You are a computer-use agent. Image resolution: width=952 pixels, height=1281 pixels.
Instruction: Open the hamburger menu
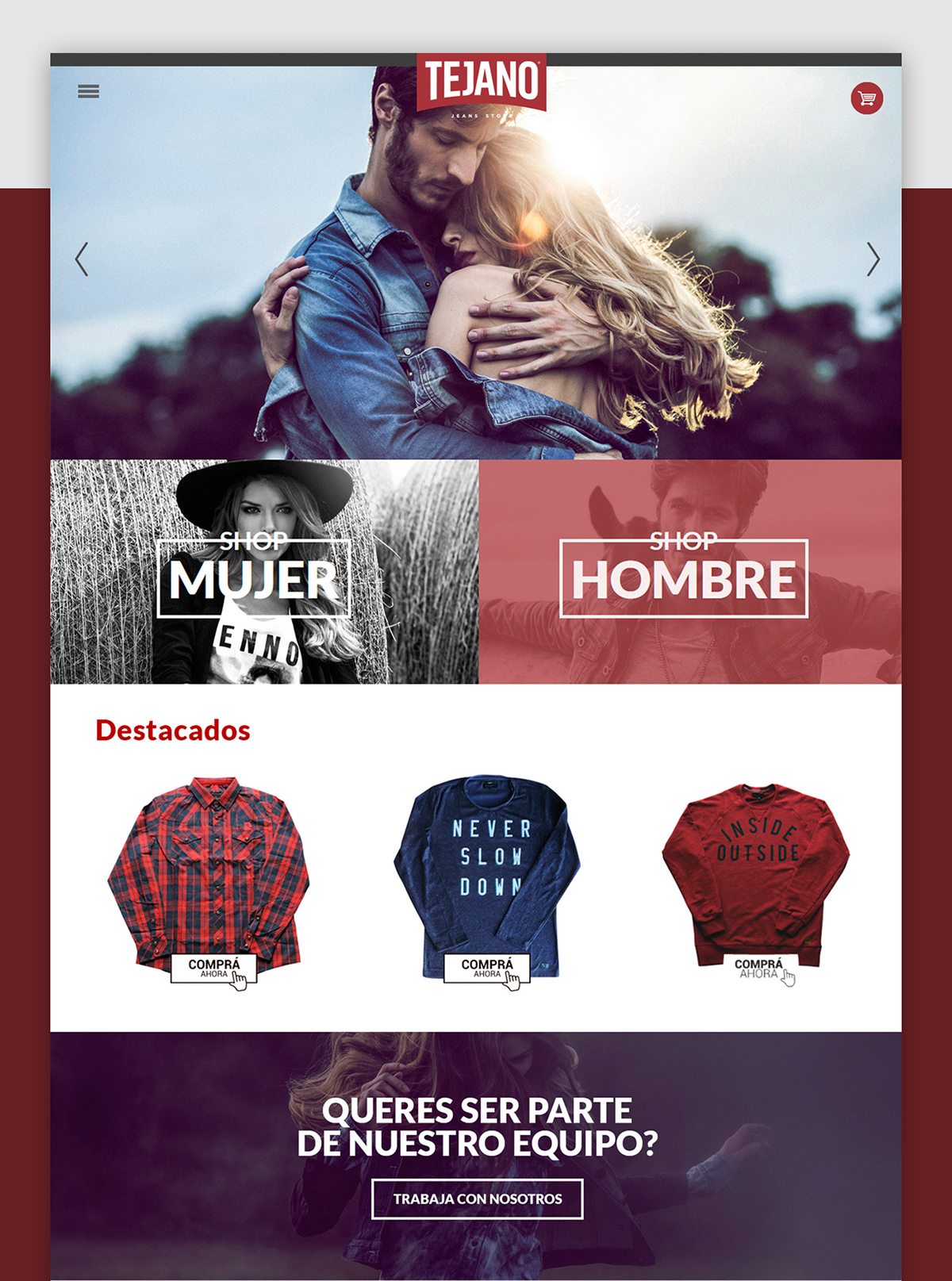click(88, 92)
